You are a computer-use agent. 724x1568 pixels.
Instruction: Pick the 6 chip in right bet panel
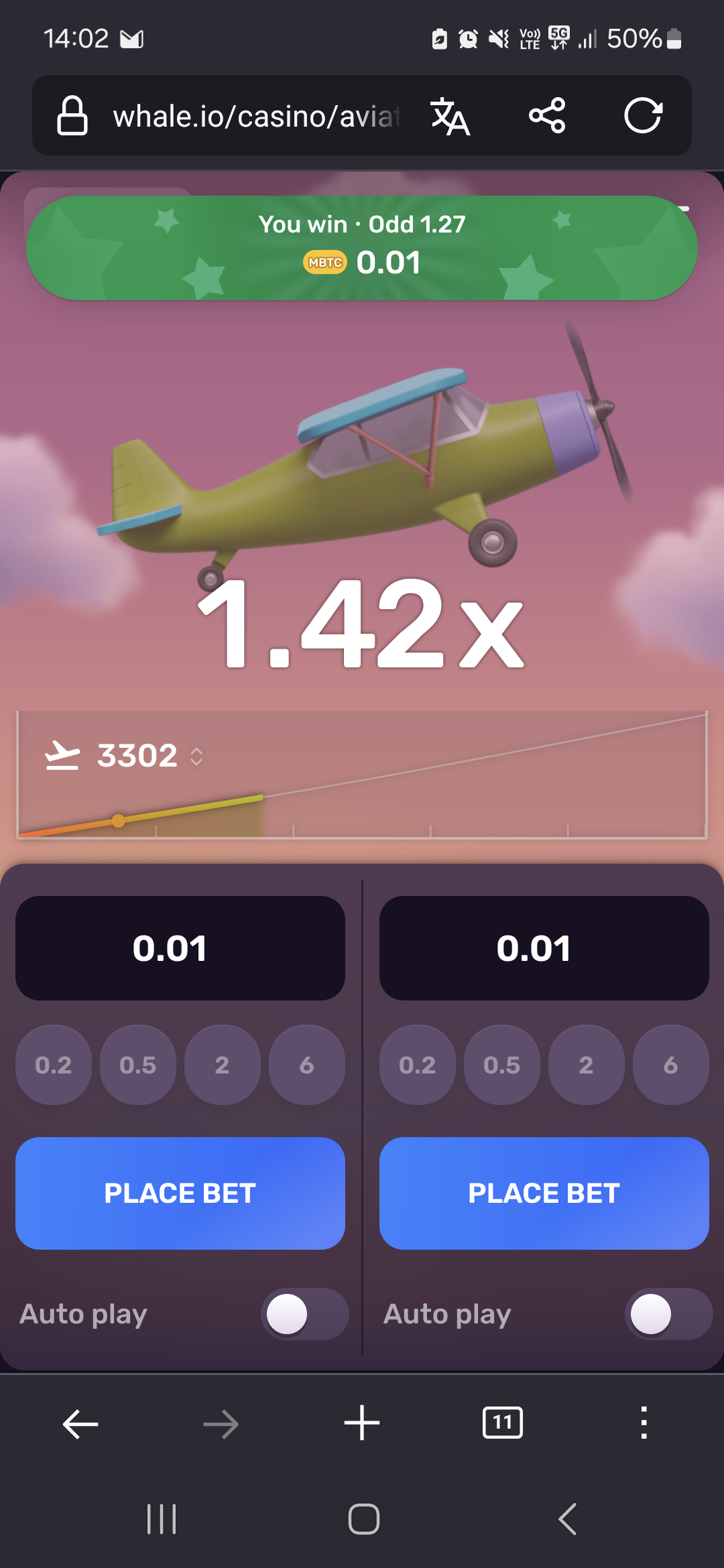pyautogui.click(x=670, y=1065)
